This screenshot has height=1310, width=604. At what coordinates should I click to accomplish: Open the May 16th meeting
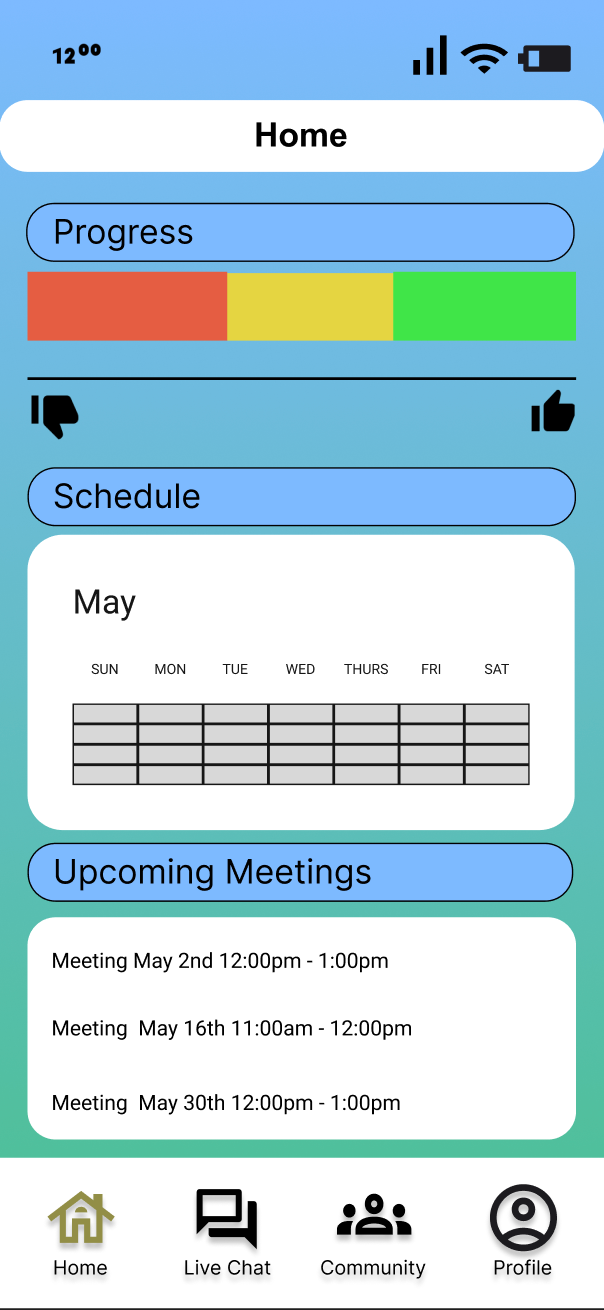pos(231,1028)
